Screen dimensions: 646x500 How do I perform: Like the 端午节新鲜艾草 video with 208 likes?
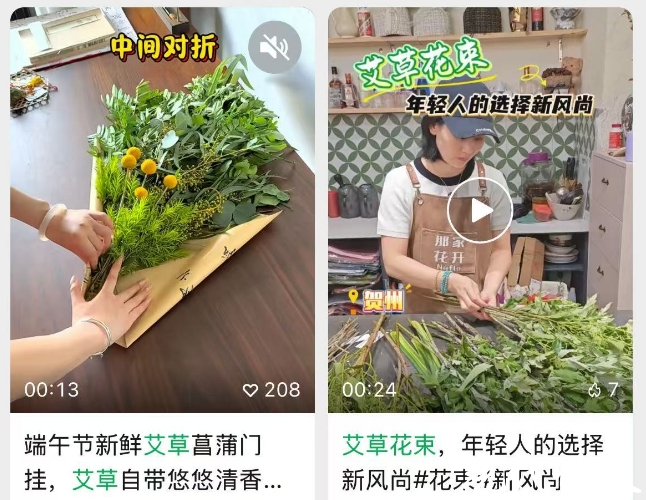[x=251, y=390]
